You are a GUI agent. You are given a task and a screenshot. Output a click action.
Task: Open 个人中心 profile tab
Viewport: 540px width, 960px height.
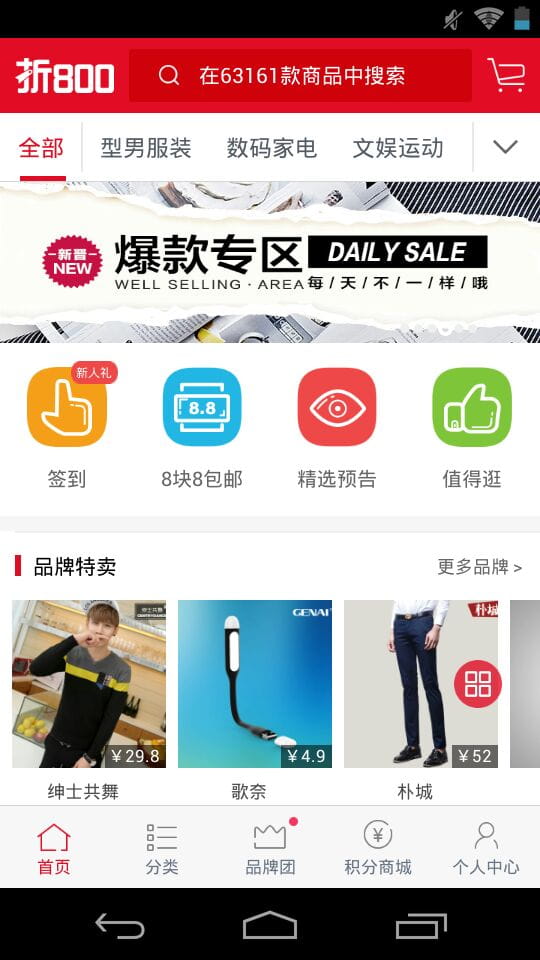pyautogui.click(x=486, y=848)
